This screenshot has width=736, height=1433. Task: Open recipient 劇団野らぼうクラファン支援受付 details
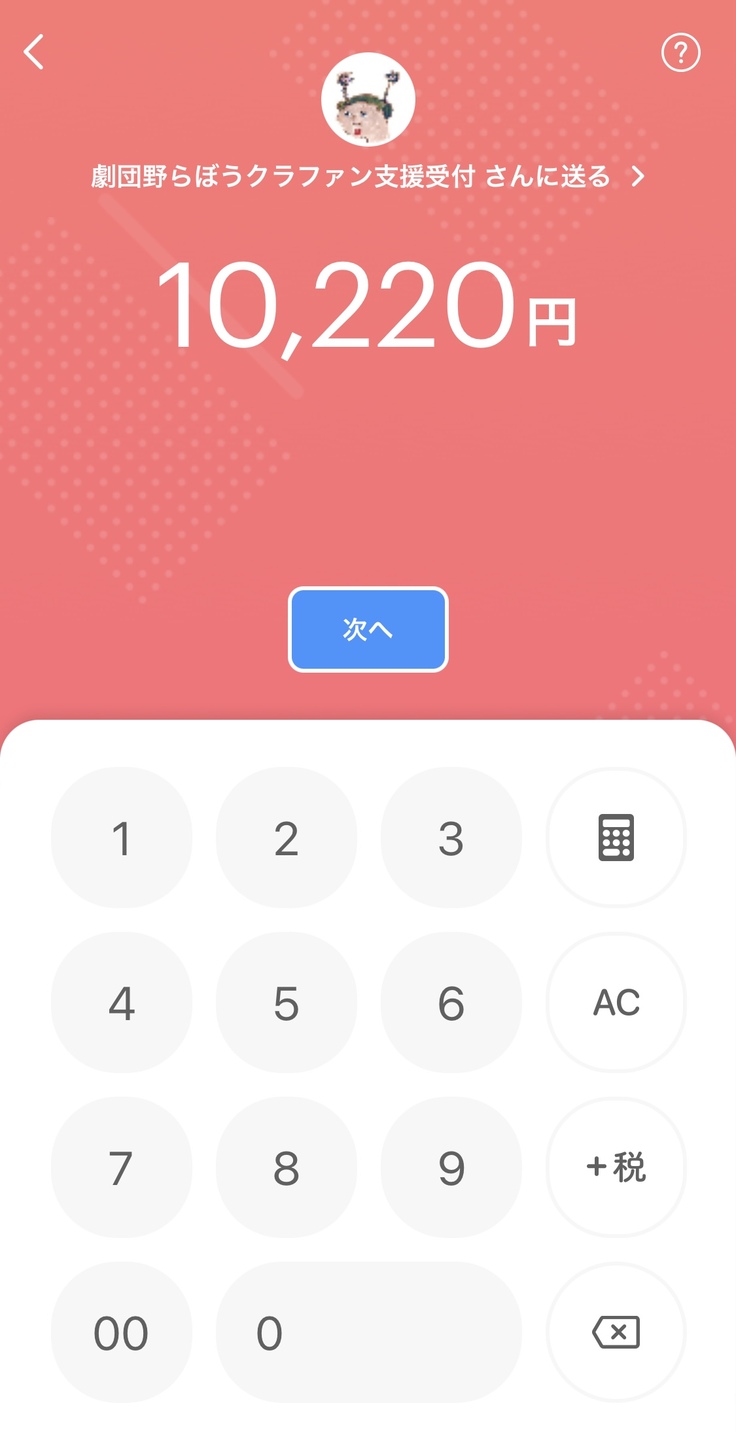tap(367, 177)
